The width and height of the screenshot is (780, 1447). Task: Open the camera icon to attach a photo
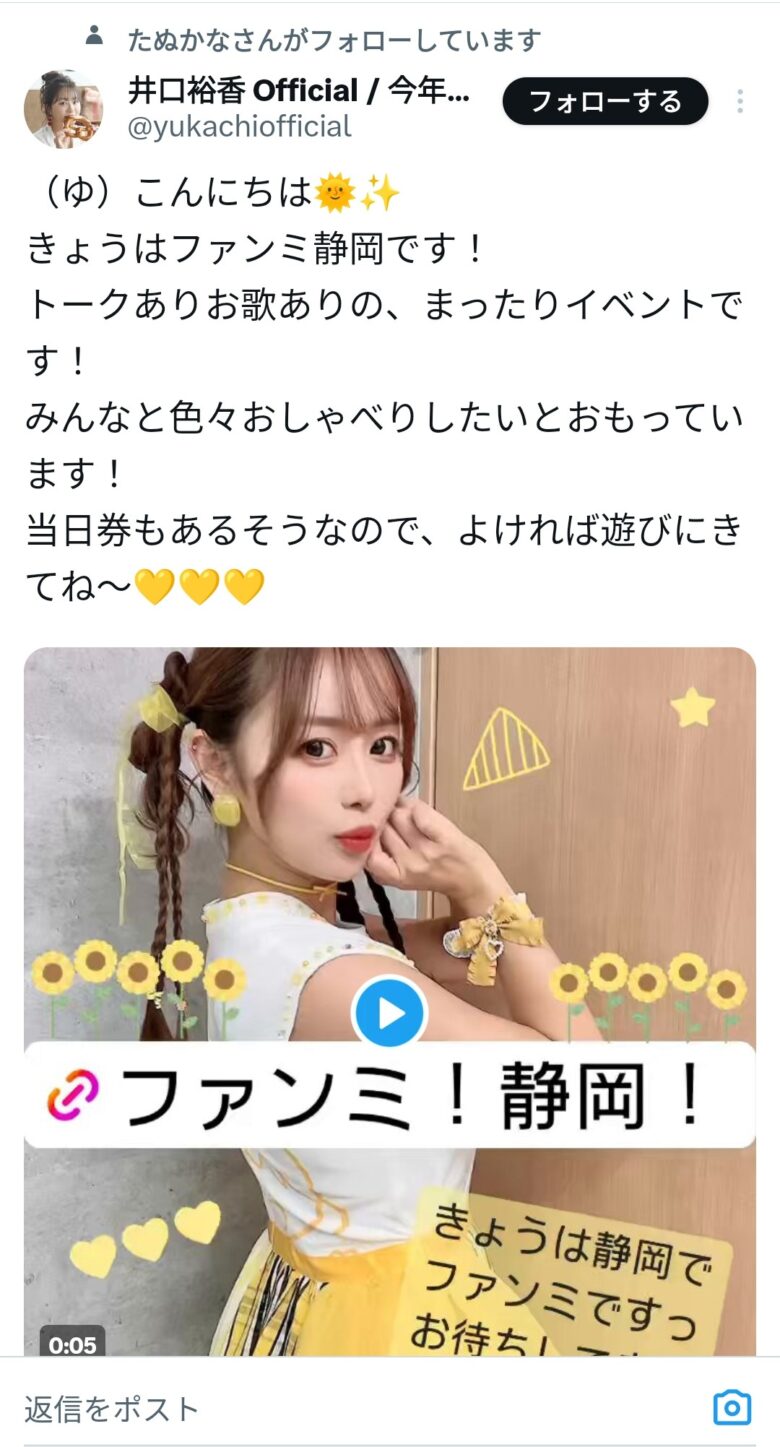pos(732,1408)
